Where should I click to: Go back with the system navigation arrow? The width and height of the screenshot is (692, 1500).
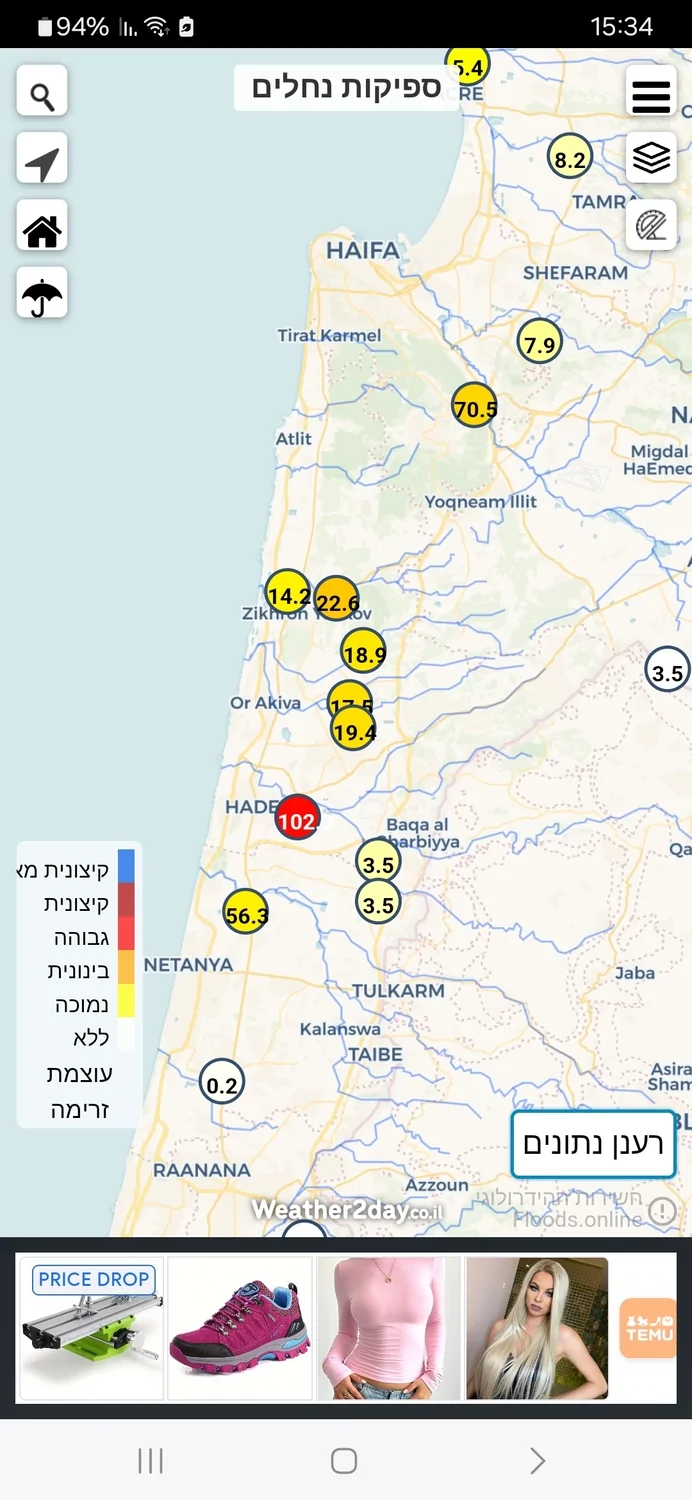pyautogui.click(x=537, y=1461)
